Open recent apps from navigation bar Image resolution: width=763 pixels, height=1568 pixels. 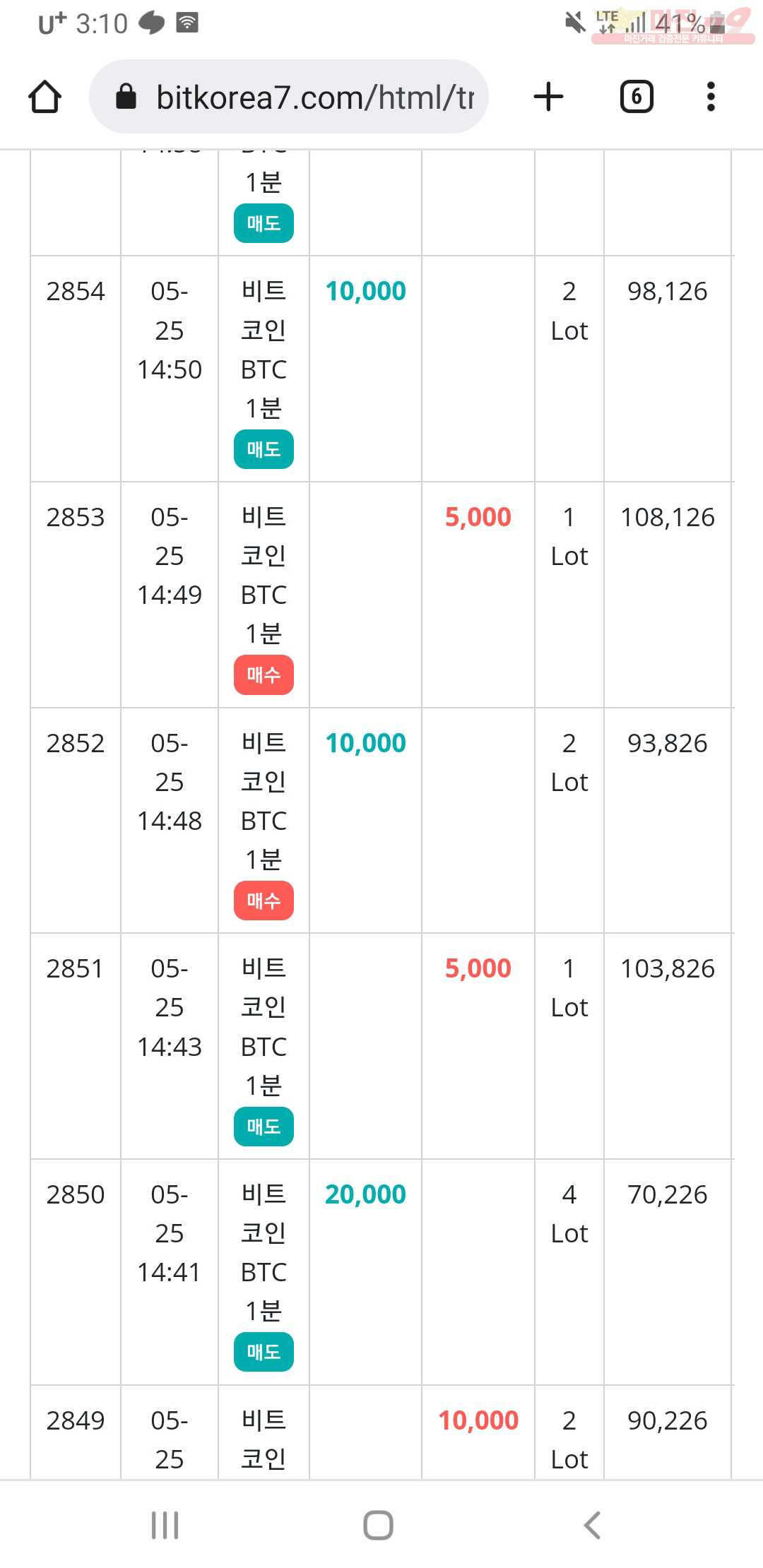tap(165, 1524)
